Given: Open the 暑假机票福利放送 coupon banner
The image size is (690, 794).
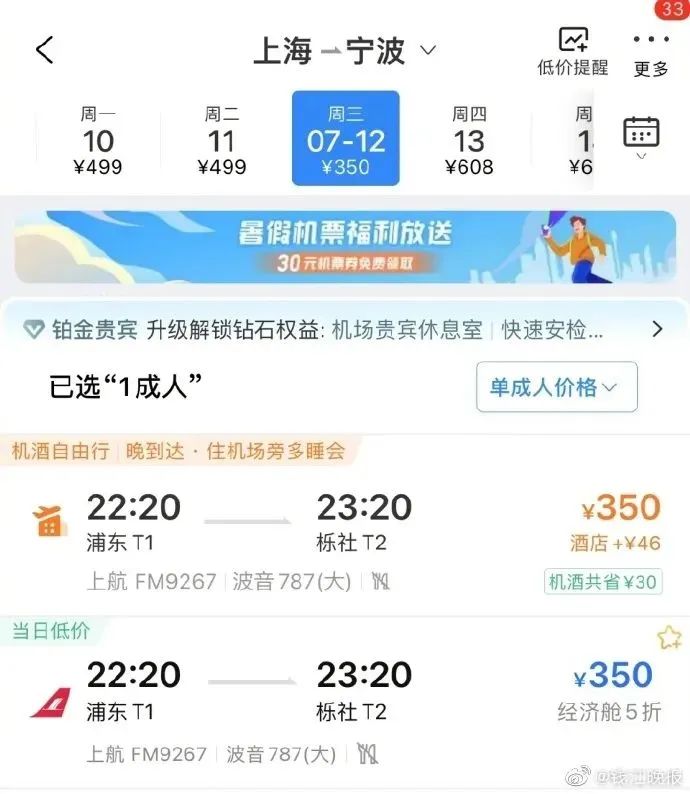Looking at the screenshot, I should tap(345, 246).
